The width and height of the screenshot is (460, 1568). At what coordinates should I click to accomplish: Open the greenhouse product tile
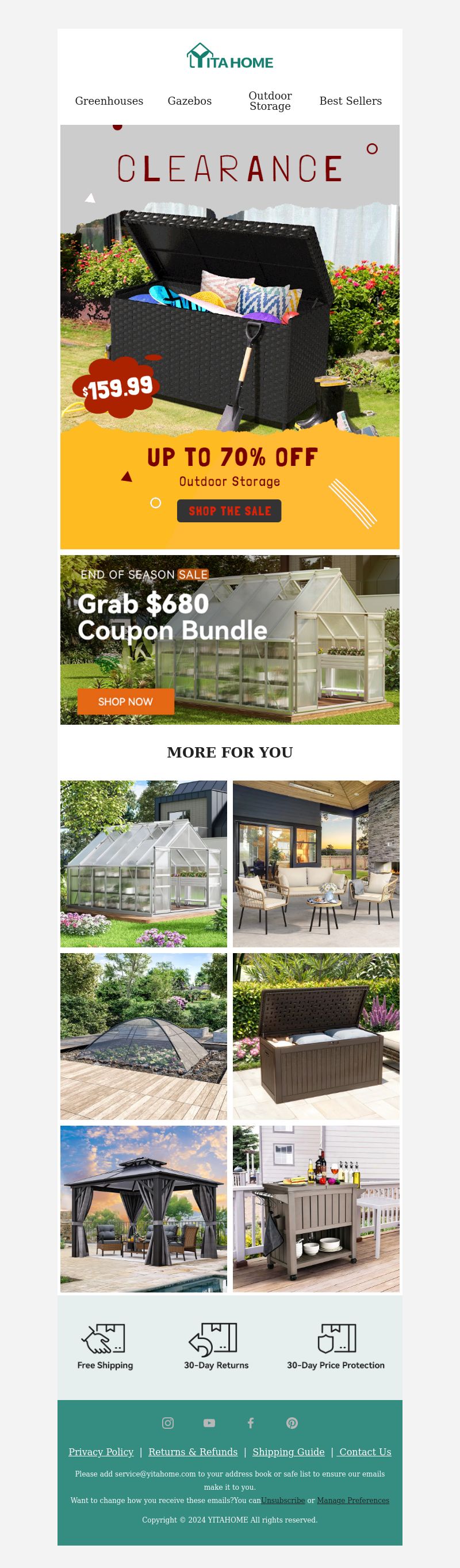144,864
